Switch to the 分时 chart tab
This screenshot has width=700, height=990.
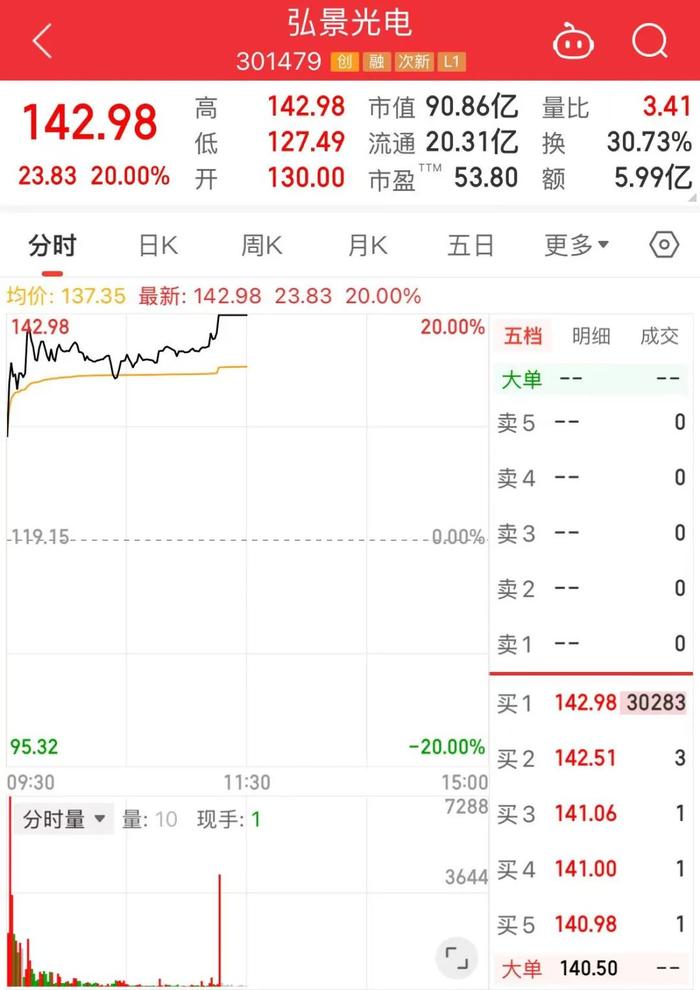click(x=52, y=245)
